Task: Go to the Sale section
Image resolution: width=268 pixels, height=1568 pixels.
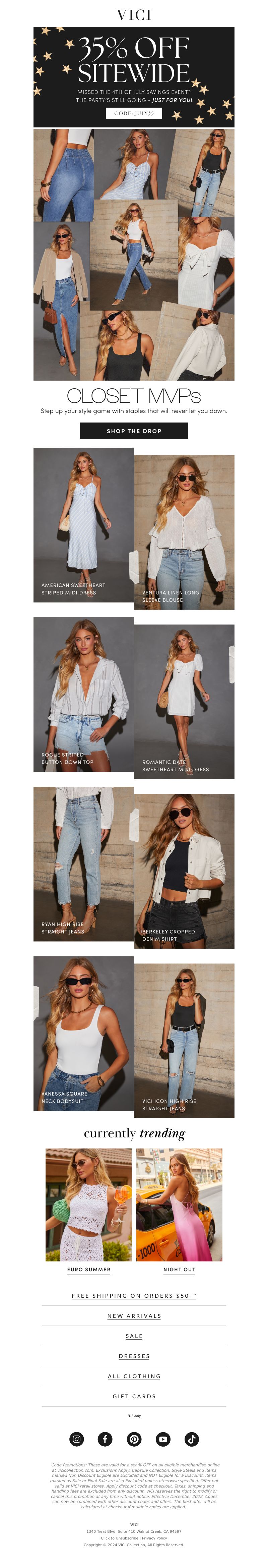Action: pos(134,1336)
